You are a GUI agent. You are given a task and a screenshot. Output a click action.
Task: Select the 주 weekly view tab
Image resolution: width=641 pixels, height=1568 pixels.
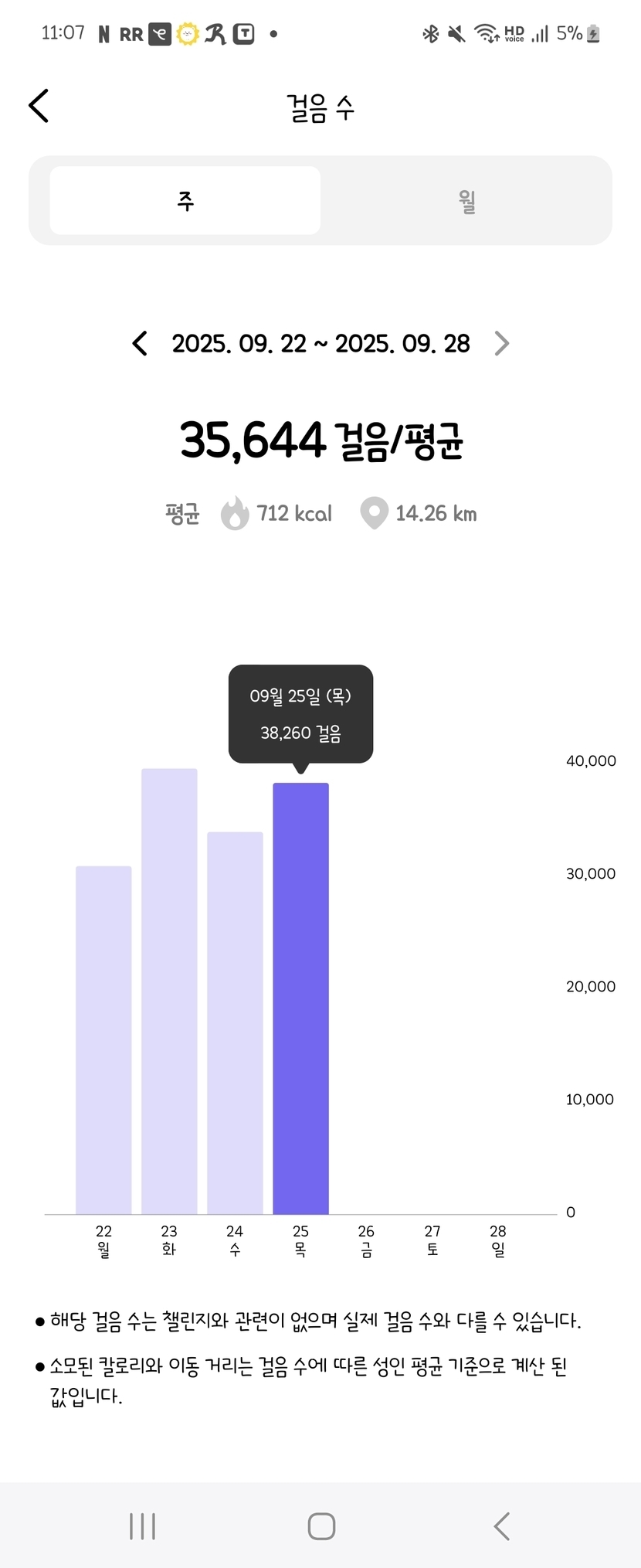[x=185, y=201]
